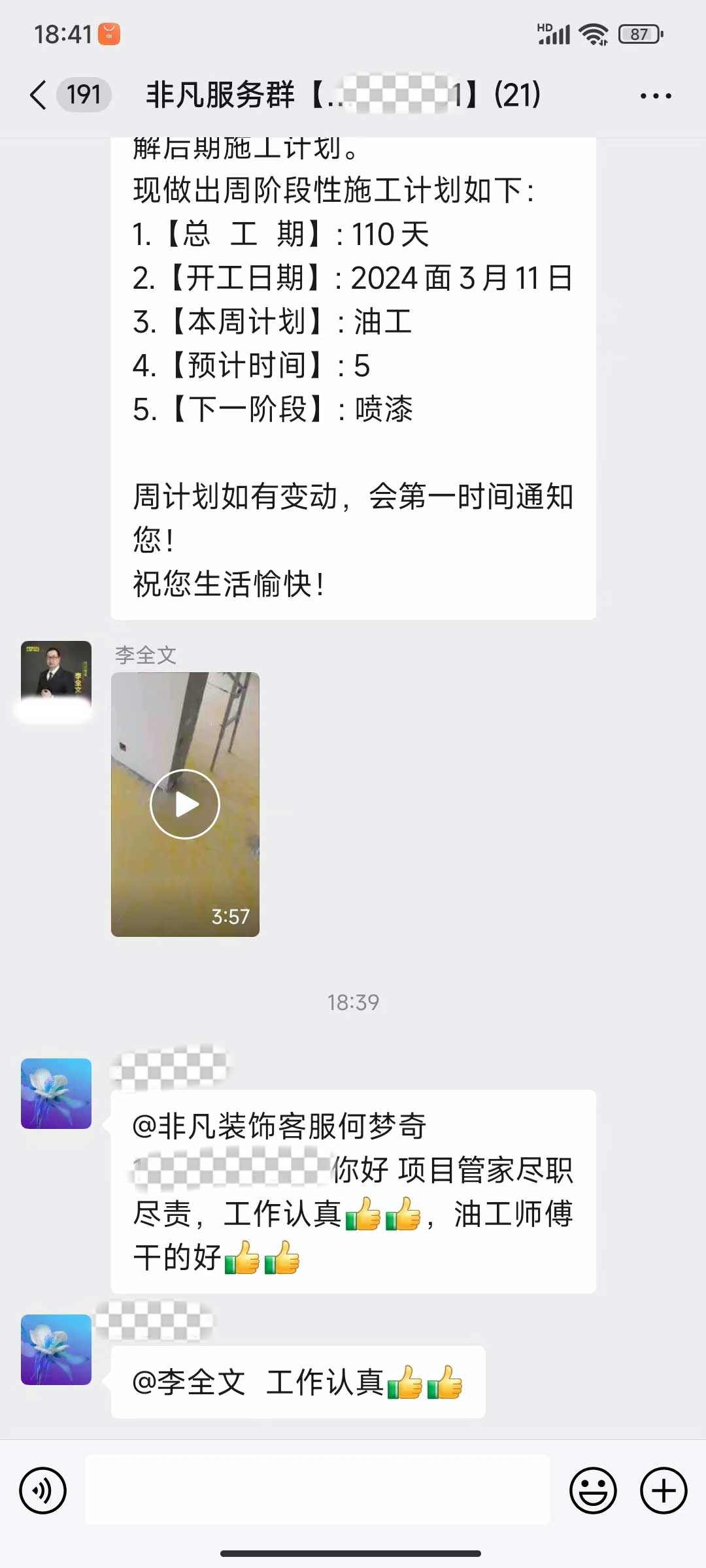Screen dimensions: 706x1568
Task: View the flower avatar by 项目管家 message
Action: tap(56, 1094)
